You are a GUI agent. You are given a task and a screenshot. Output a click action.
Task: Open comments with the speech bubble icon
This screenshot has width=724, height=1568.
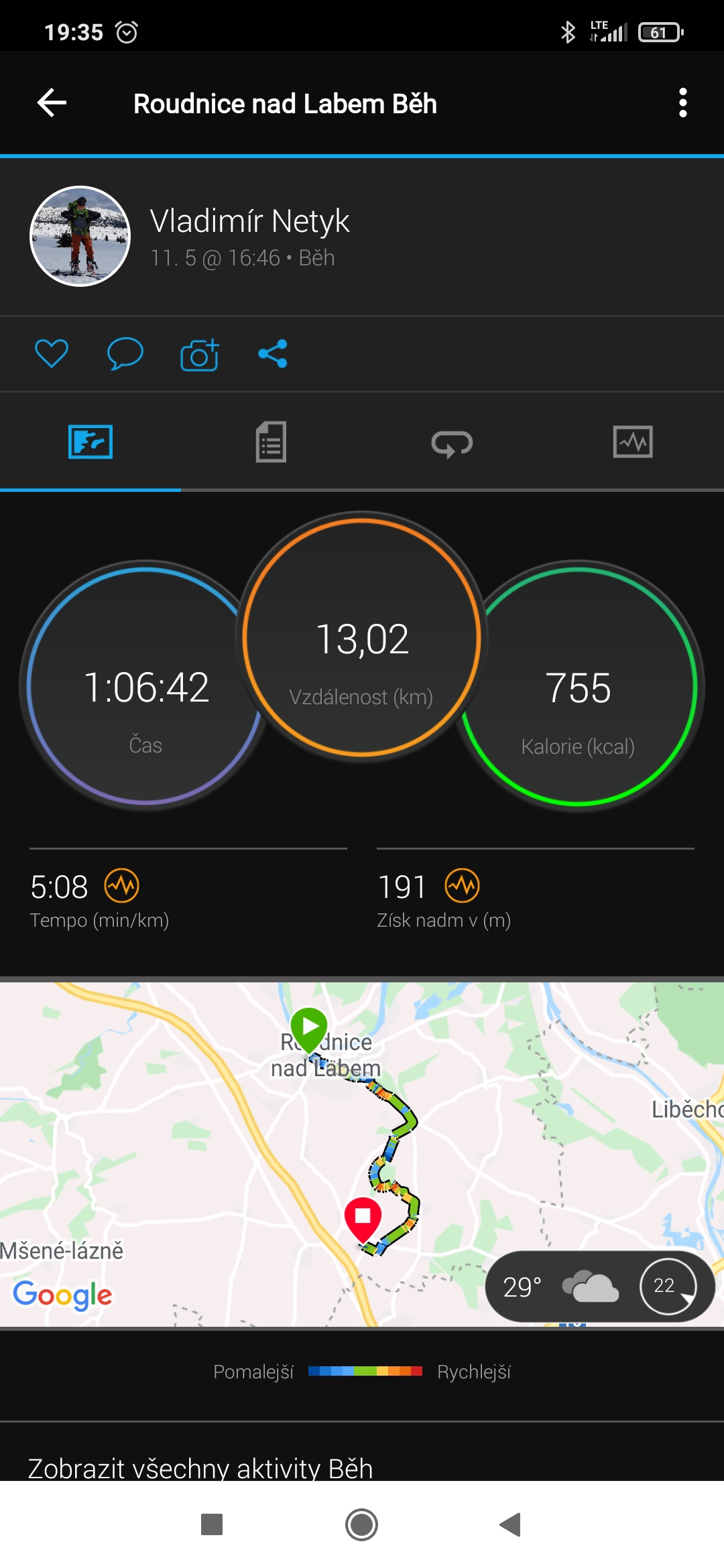tap(125, 354)
